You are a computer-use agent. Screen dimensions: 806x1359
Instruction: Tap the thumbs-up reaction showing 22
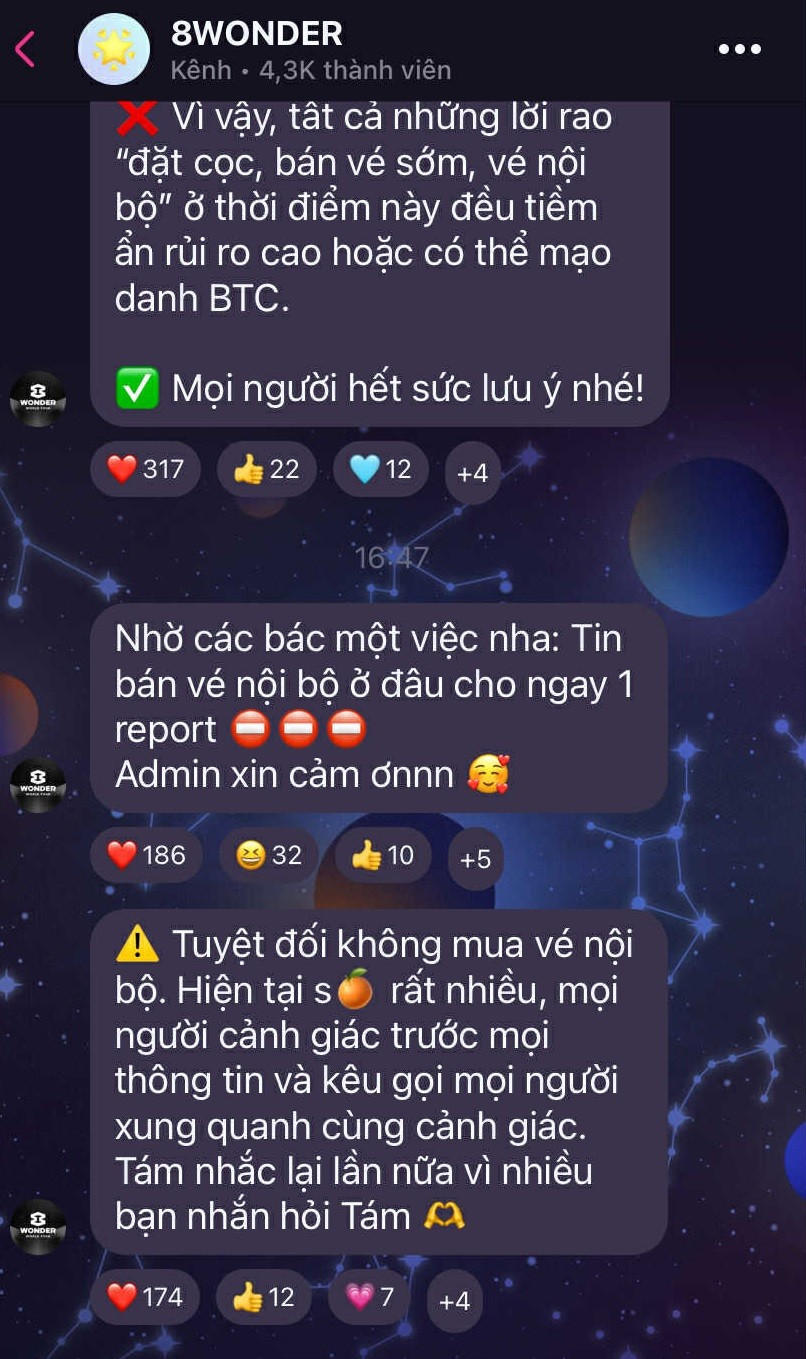[266, 469]
